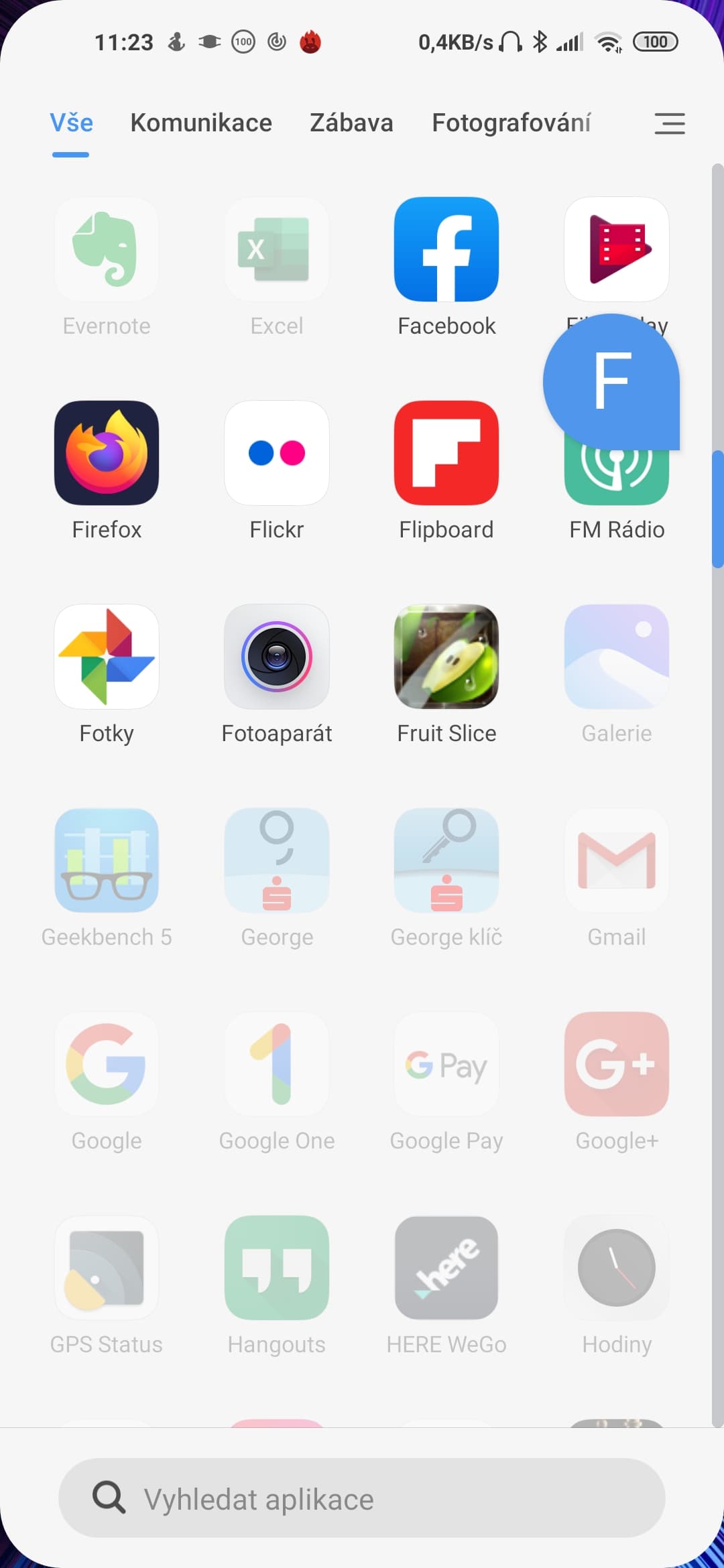Launch the Facebook app
The image size is (724, 1568).
(446, 250)
